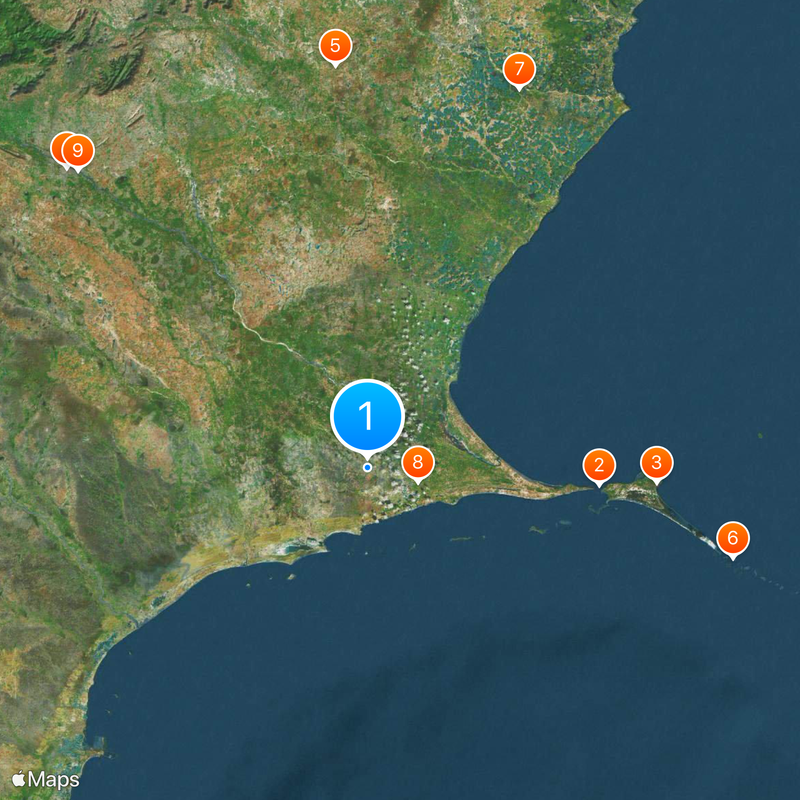
Task: Open map pin number 3
Action: coord(657,463)
